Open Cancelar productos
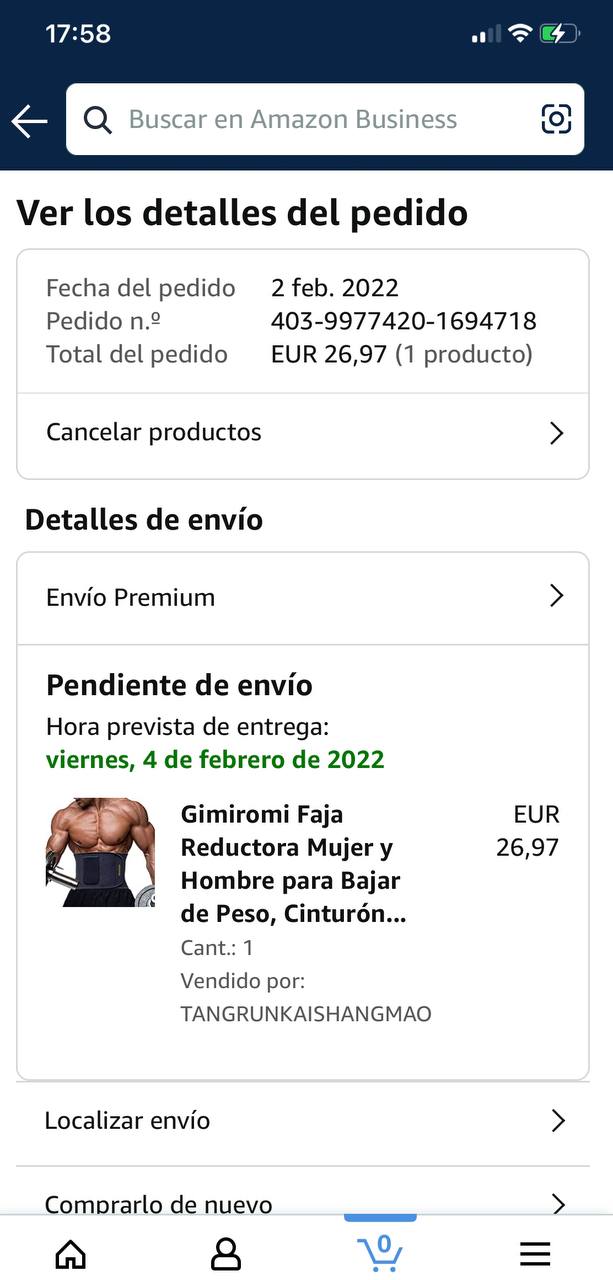The image size is (613, 1280). [302, 433]
